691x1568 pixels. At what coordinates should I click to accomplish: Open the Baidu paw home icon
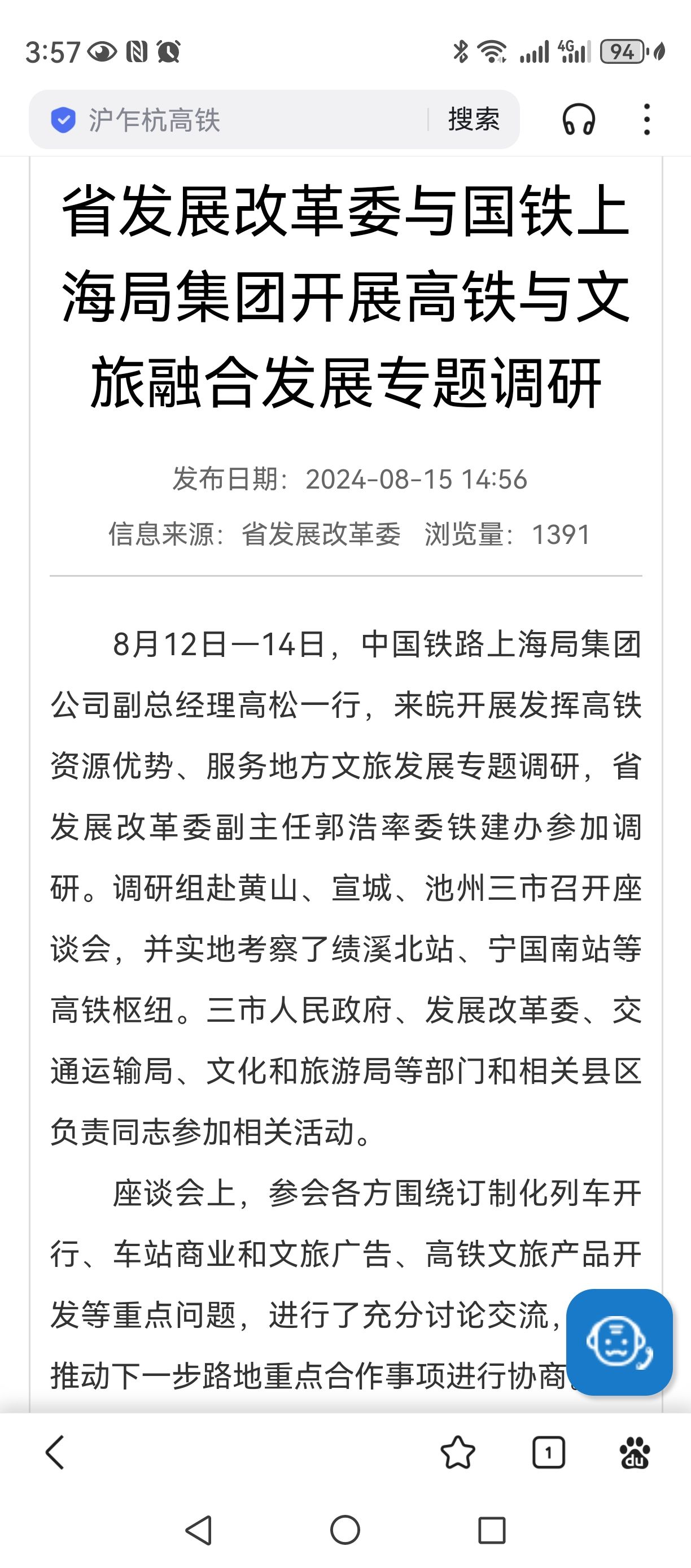[635, 1452]
